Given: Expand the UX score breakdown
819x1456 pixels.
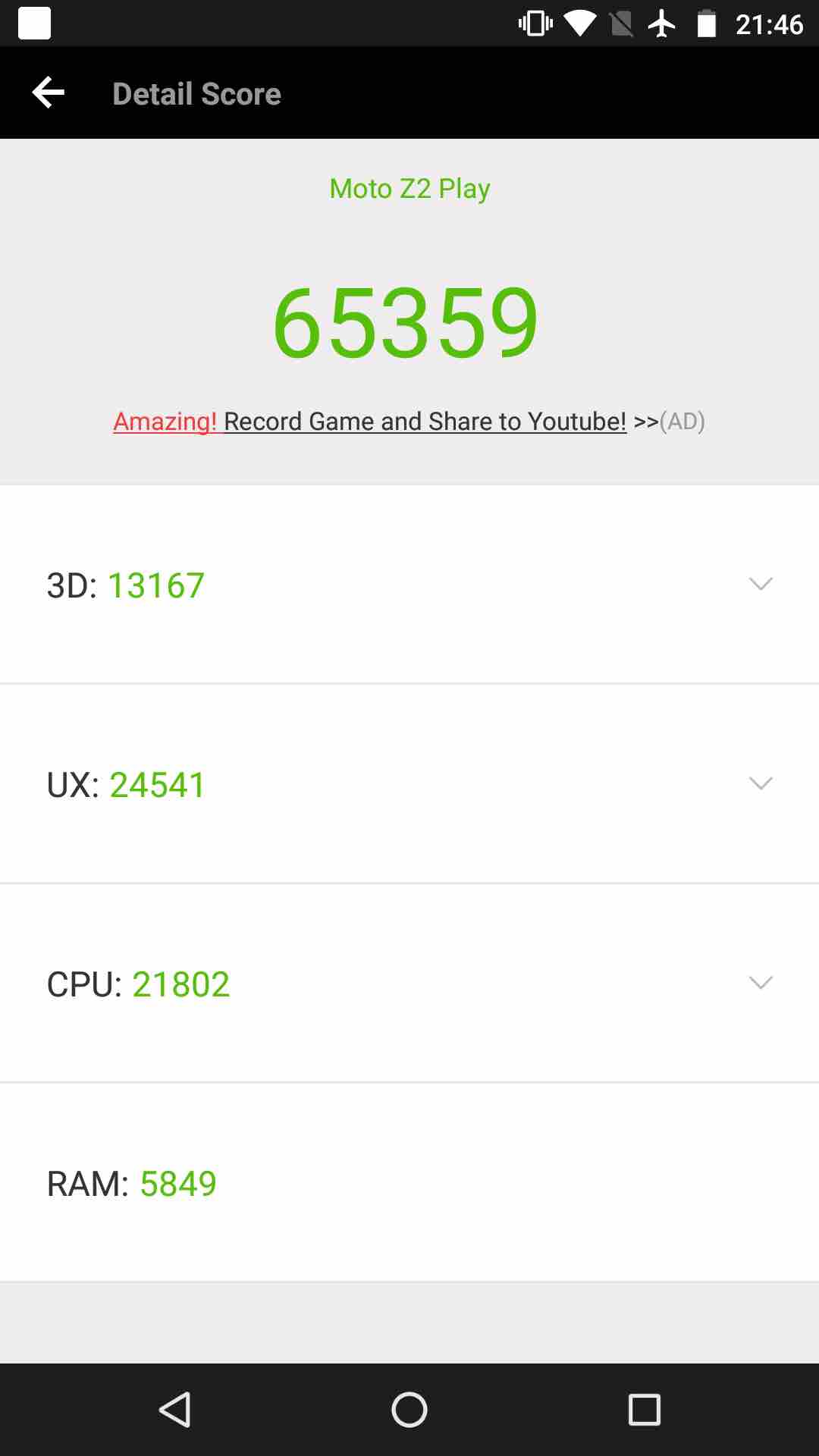Looking at the screenshot, I should 760,783.
